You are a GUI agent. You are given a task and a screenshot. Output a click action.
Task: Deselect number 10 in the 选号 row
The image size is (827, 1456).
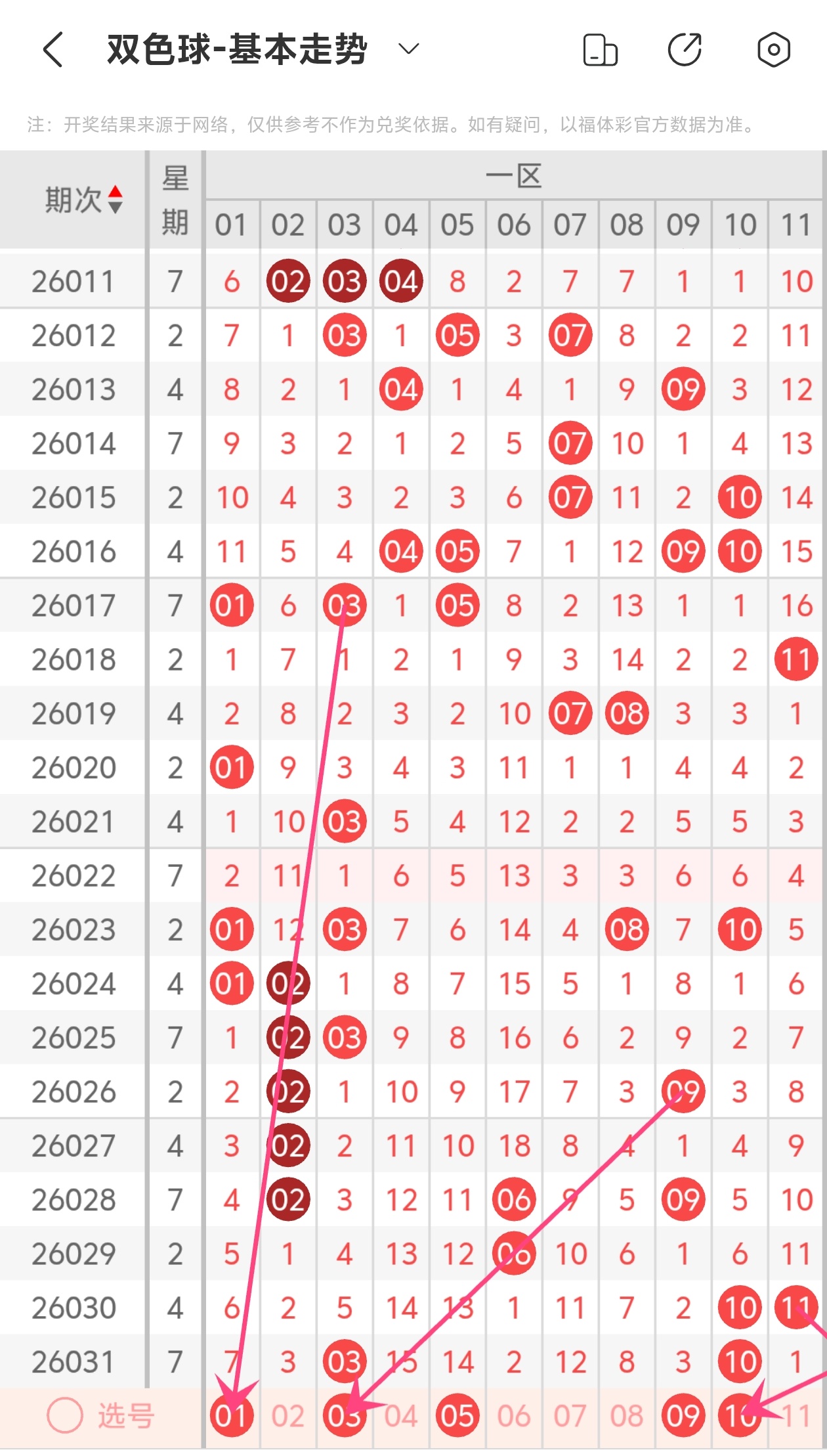pyautogui.click(x=740, y=1415)
